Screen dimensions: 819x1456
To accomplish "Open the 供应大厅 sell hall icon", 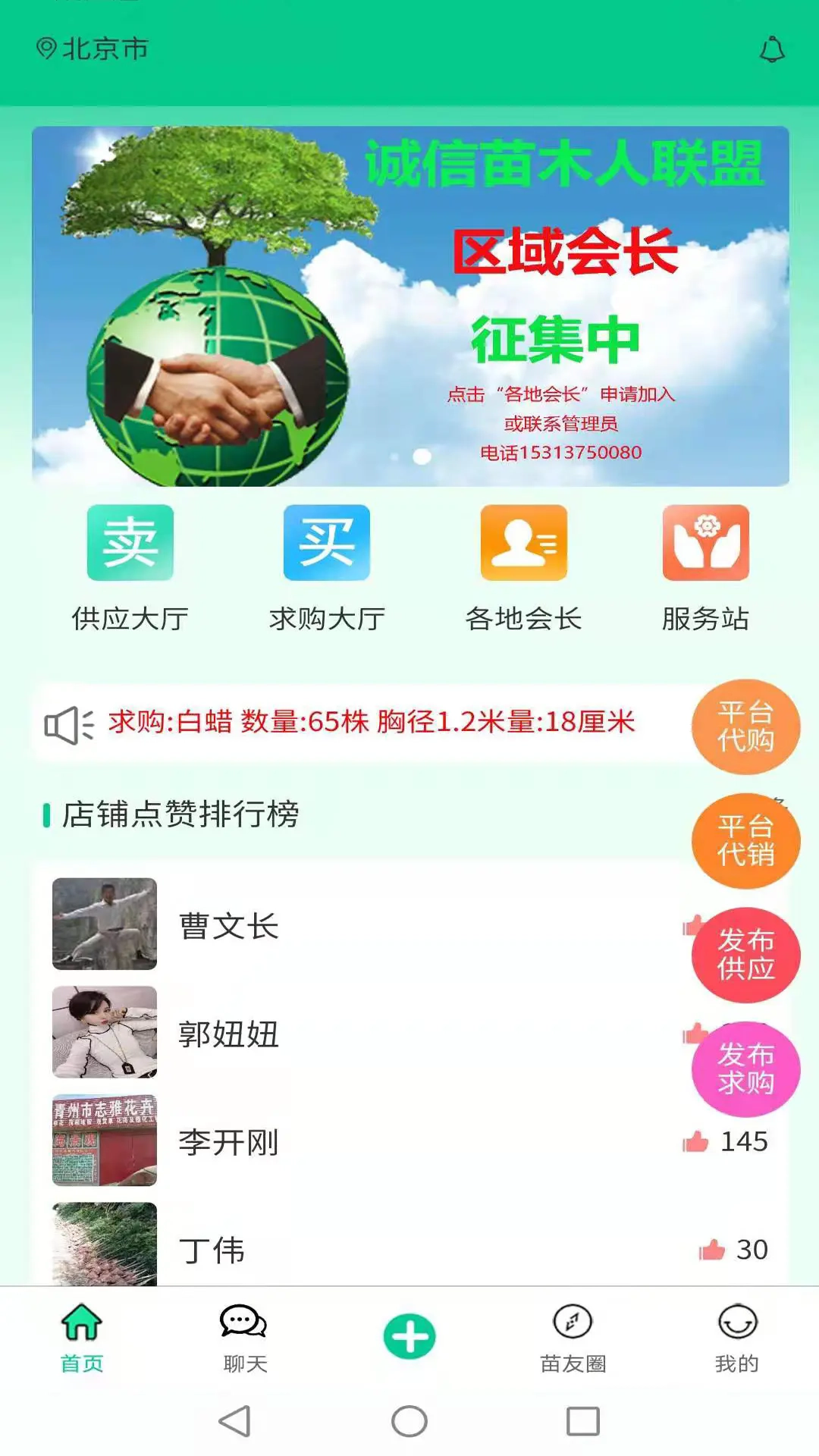I will coord(129,544).
